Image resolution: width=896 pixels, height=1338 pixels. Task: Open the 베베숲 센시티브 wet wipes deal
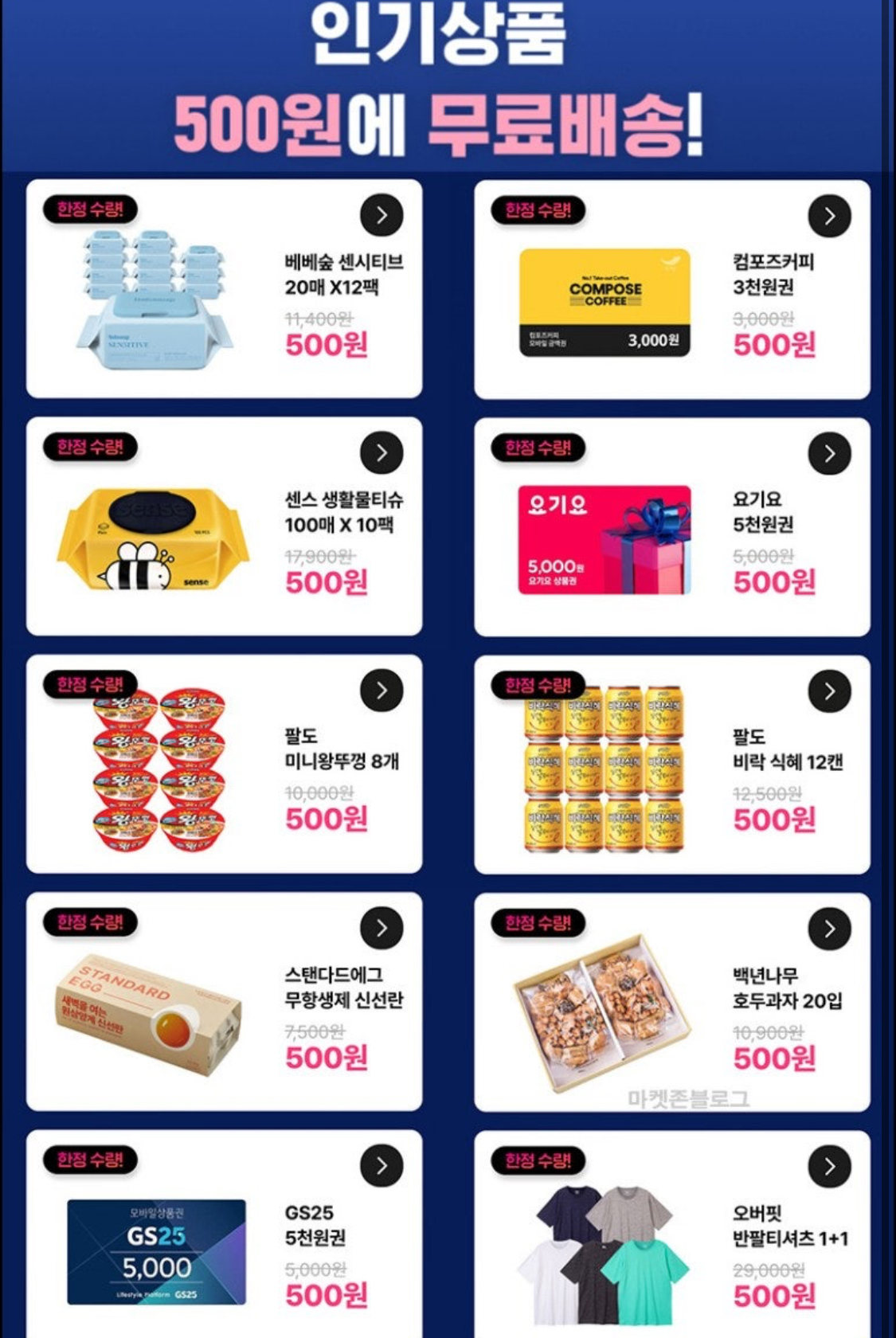(224, 288)
